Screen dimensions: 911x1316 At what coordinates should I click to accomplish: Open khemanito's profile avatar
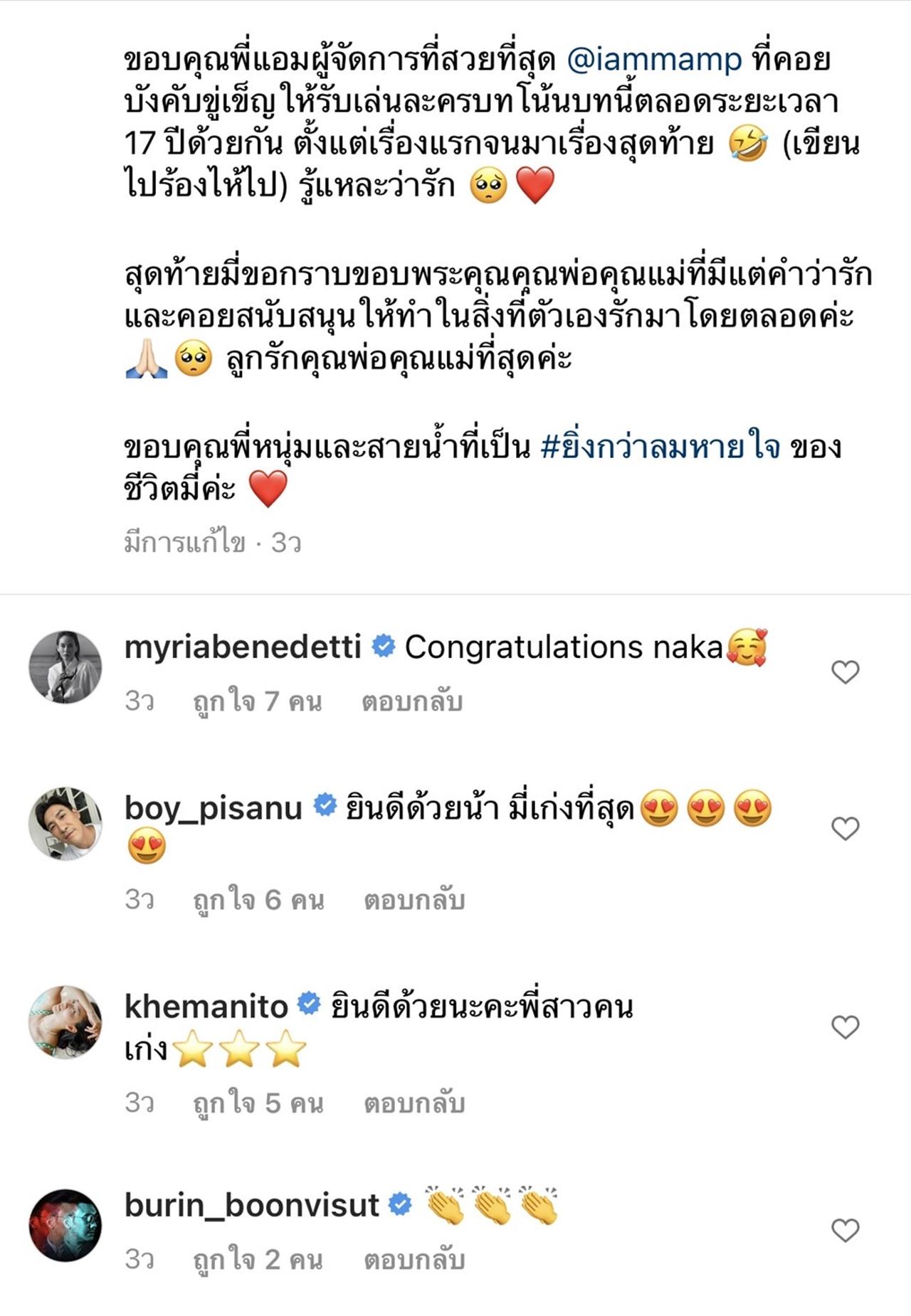65,1022
